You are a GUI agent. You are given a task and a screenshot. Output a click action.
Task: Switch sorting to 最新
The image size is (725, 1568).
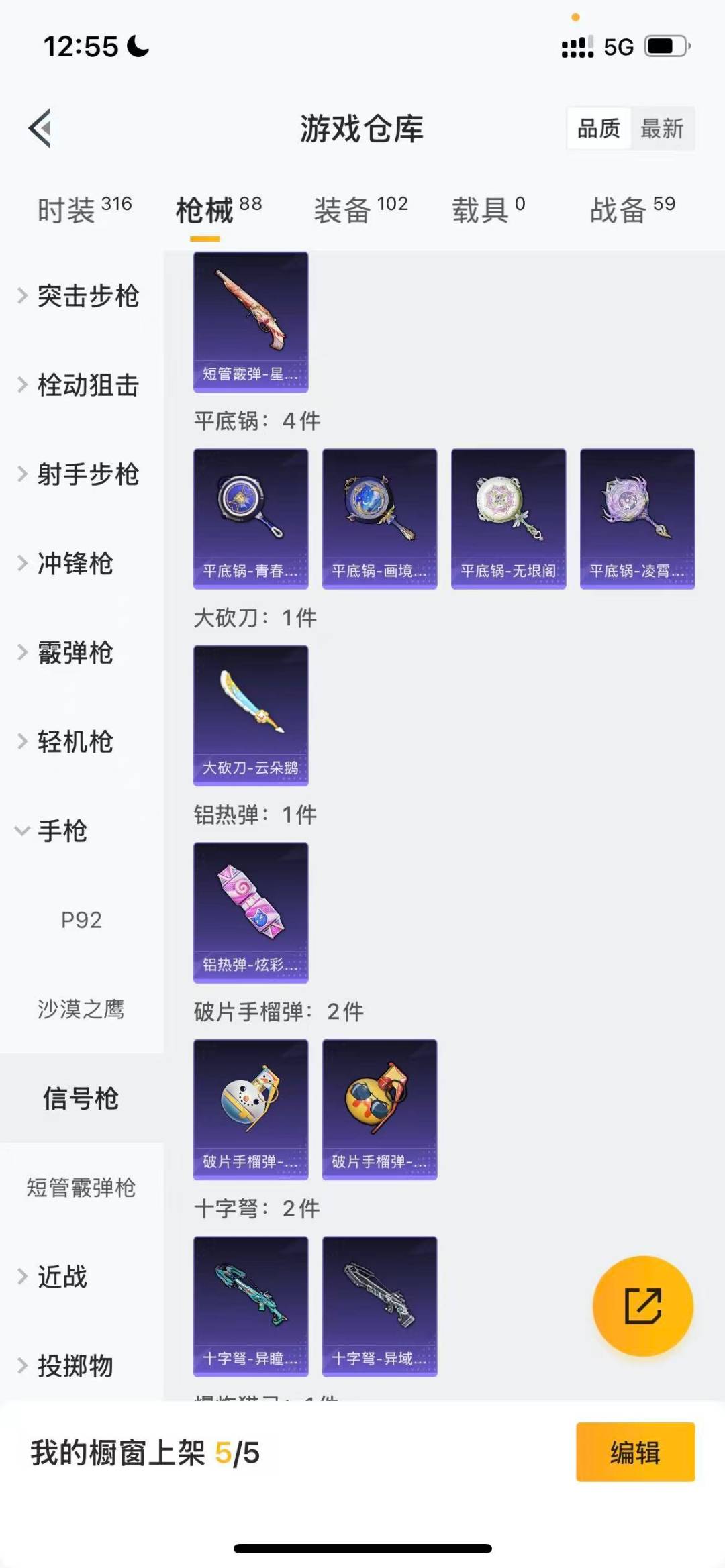coord(661,129)
